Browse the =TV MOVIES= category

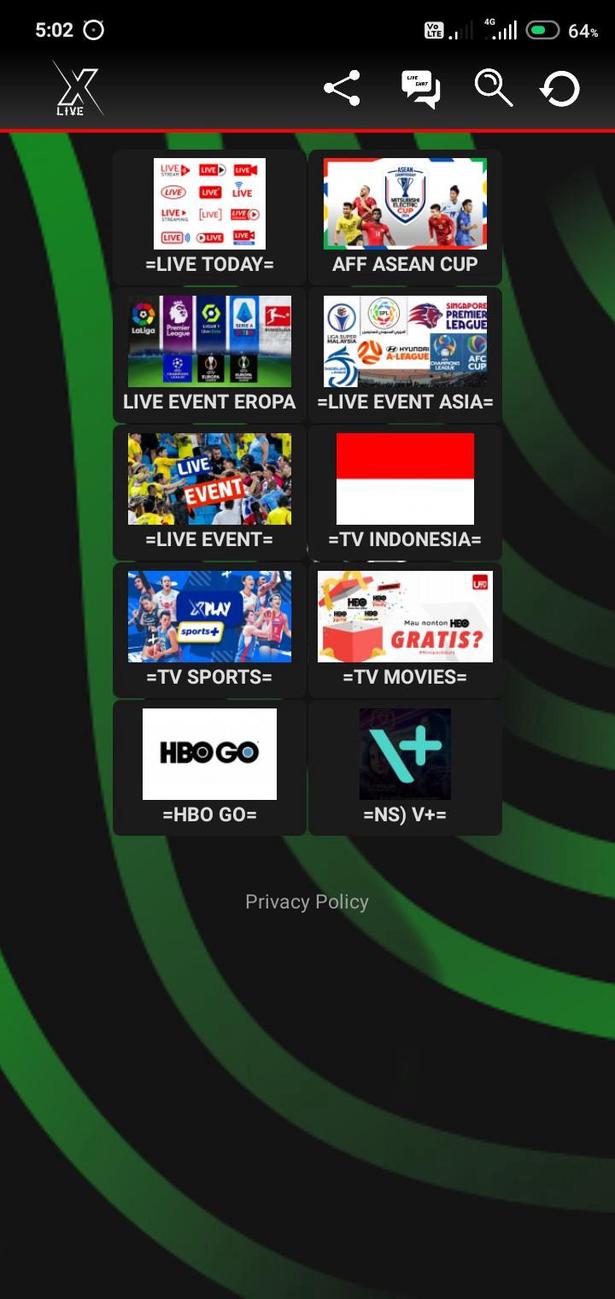(405, 630)
